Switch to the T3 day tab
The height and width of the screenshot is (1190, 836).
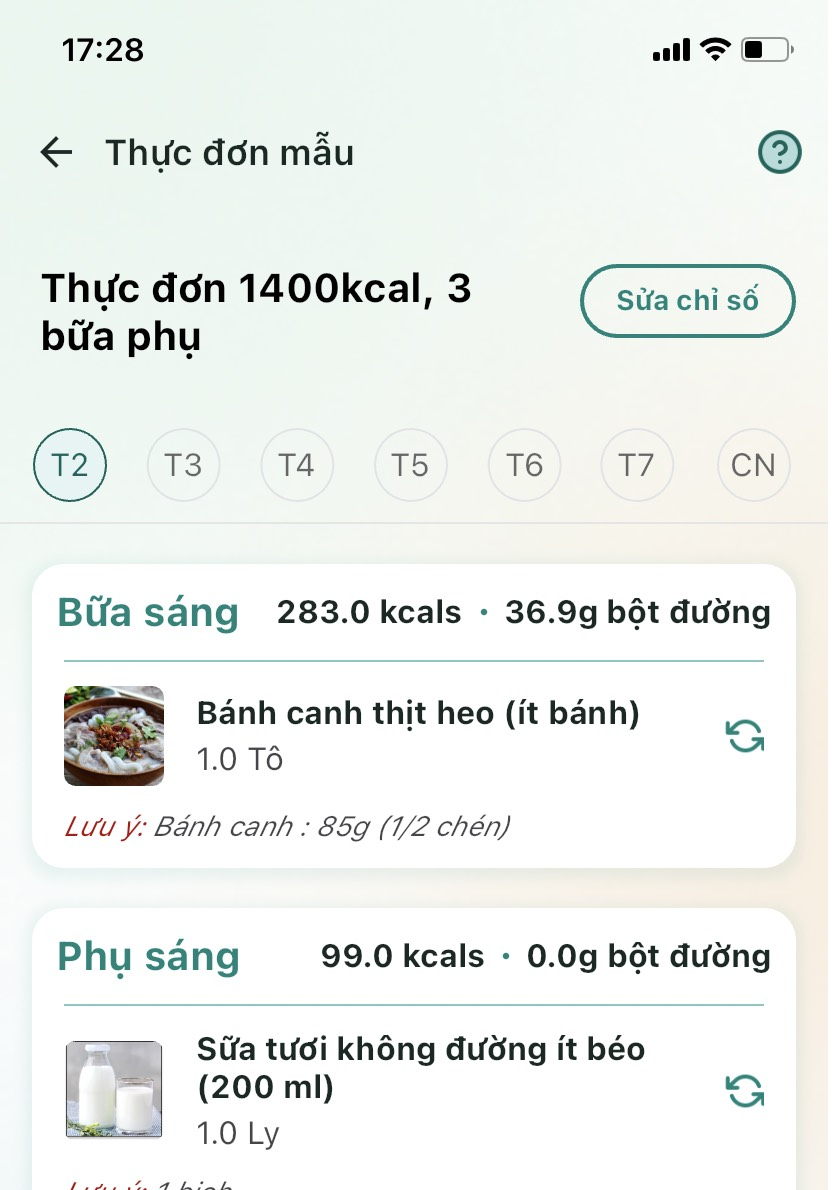click(x=183, y=465)
